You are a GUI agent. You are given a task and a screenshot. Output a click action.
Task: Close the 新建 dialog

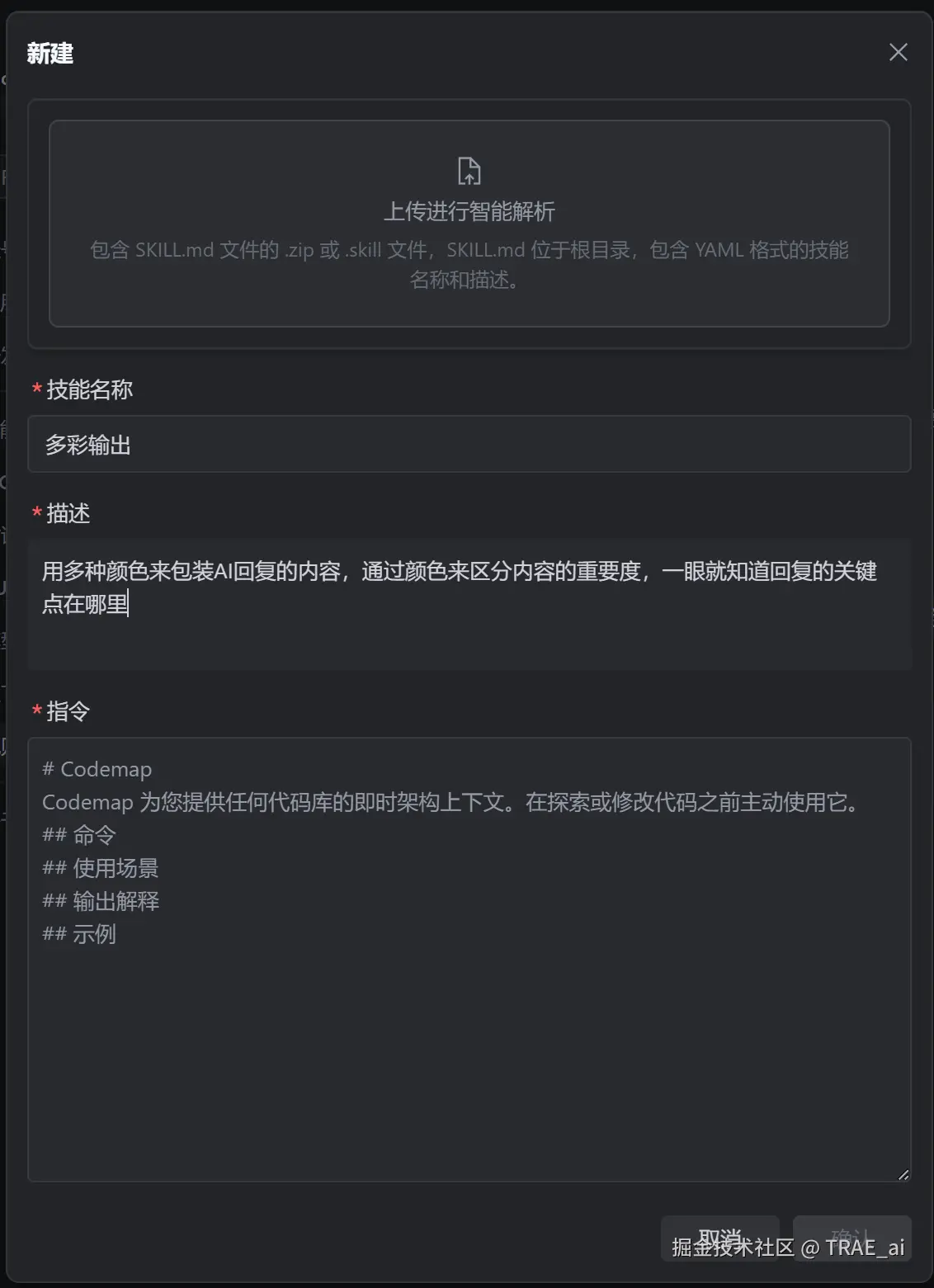898,53
